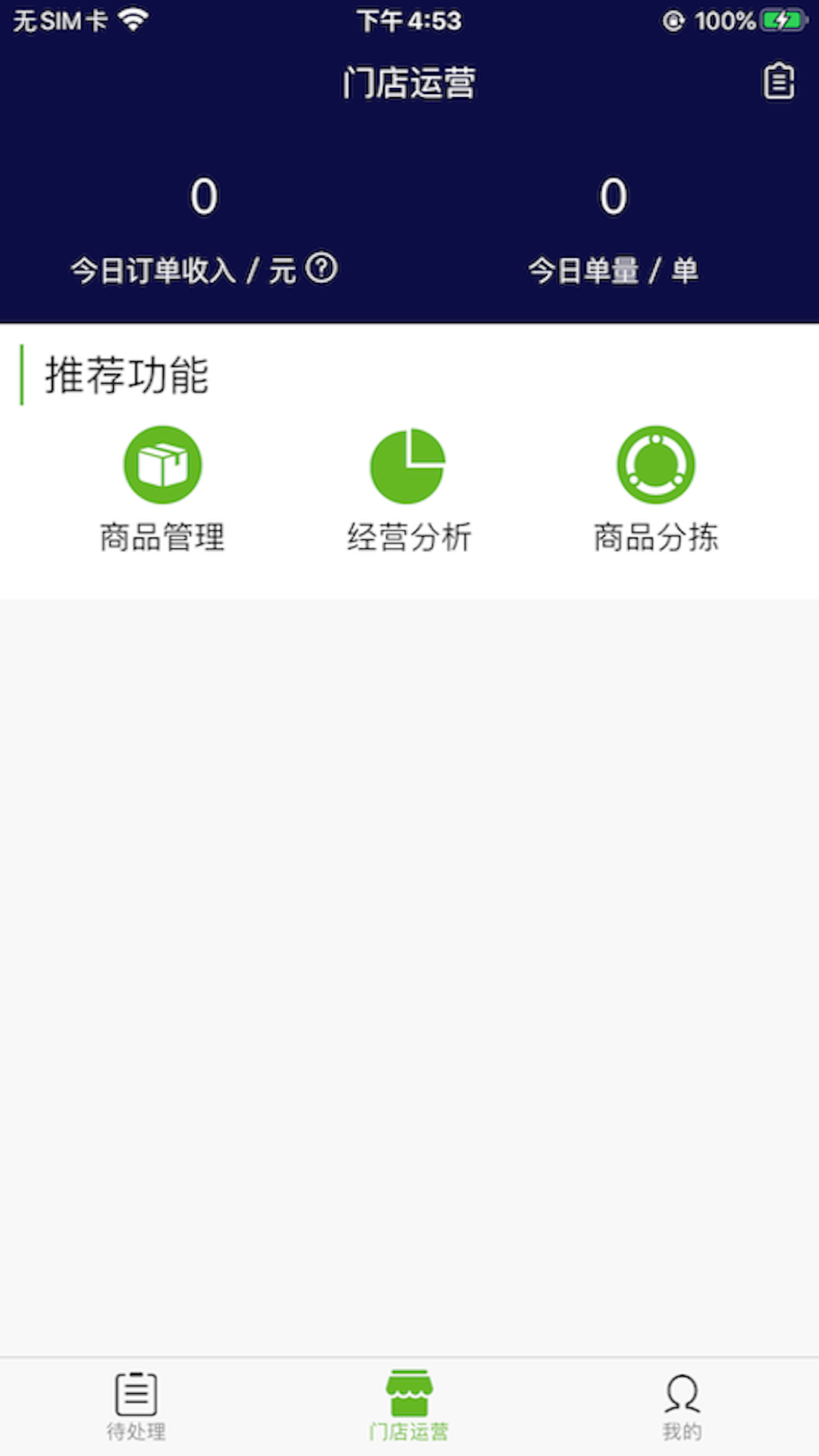Screen dimensions: 819x1456
Task: Click the 无SIM卡 status bar label
Action: [61, 20]
